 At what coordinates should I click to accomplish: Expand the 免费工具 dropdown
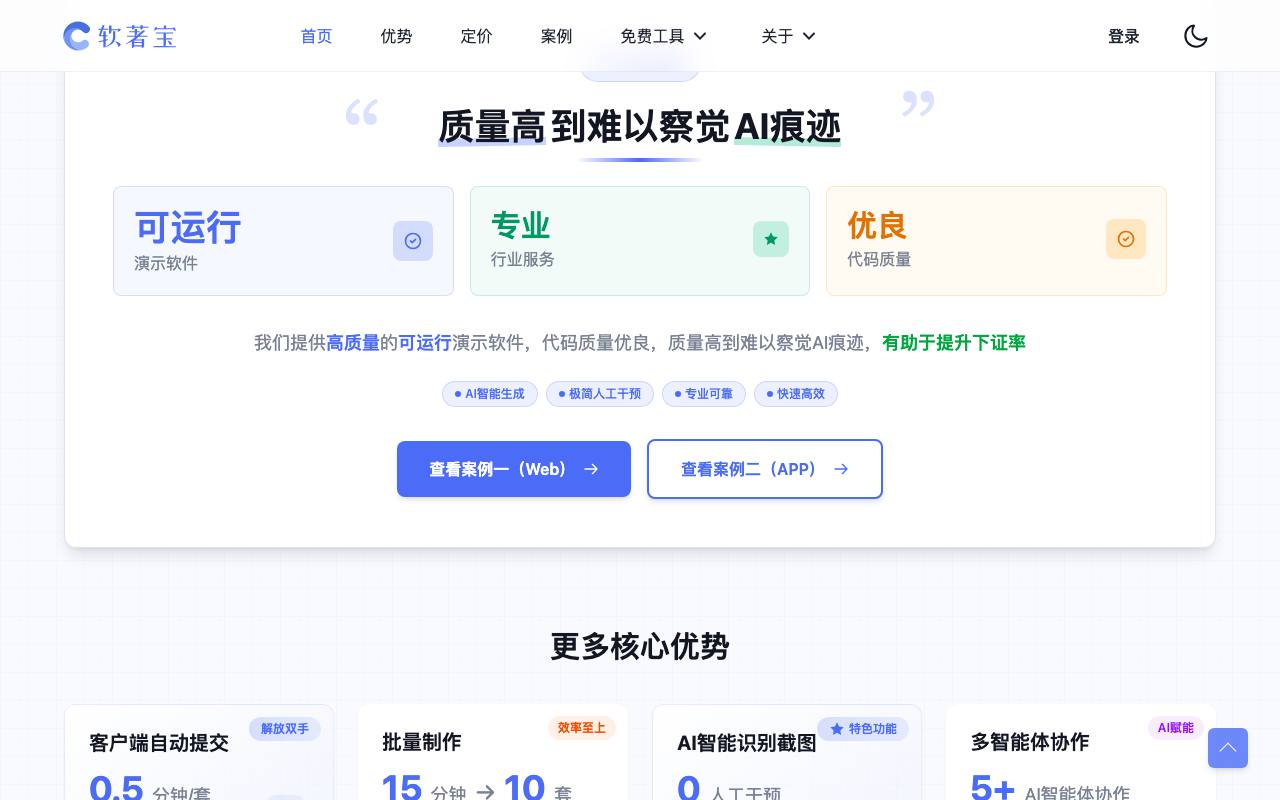(x=664, y=36)
